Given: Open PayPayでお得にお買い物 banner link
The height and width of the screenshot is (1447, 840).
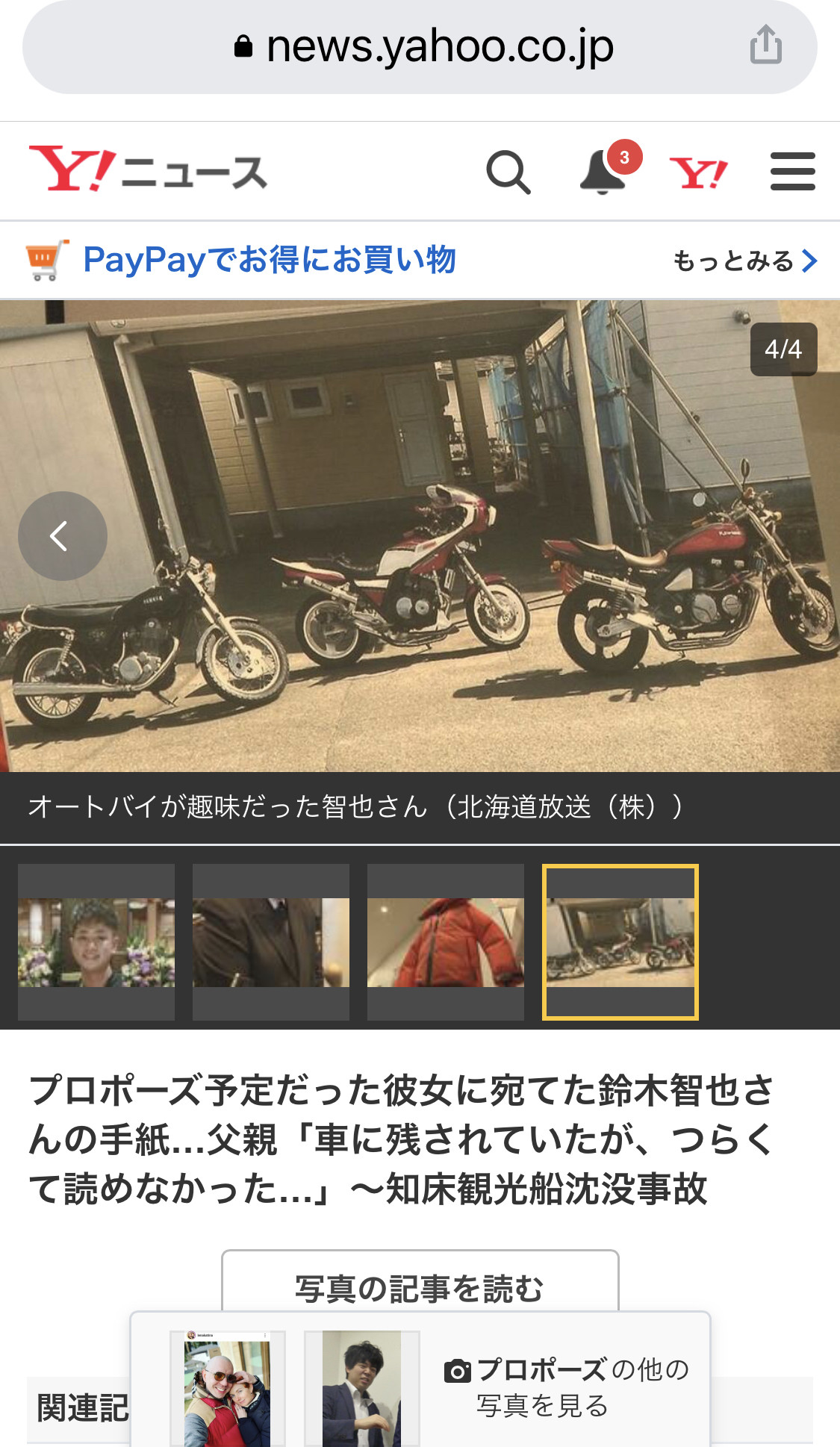Looking at the screenshot, I should coord(269,260).
